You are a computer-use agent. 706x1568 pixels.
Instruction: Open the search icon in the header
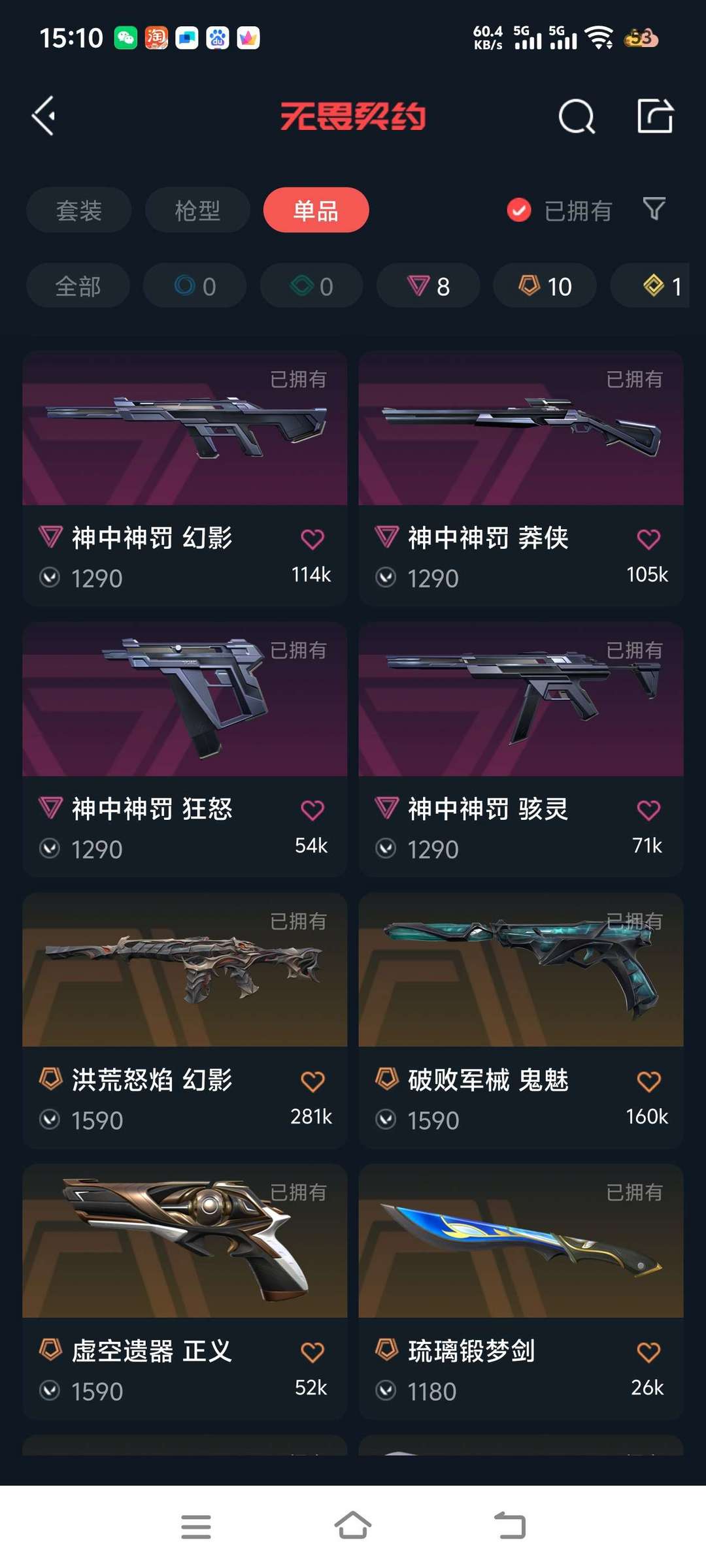[577, 117]
